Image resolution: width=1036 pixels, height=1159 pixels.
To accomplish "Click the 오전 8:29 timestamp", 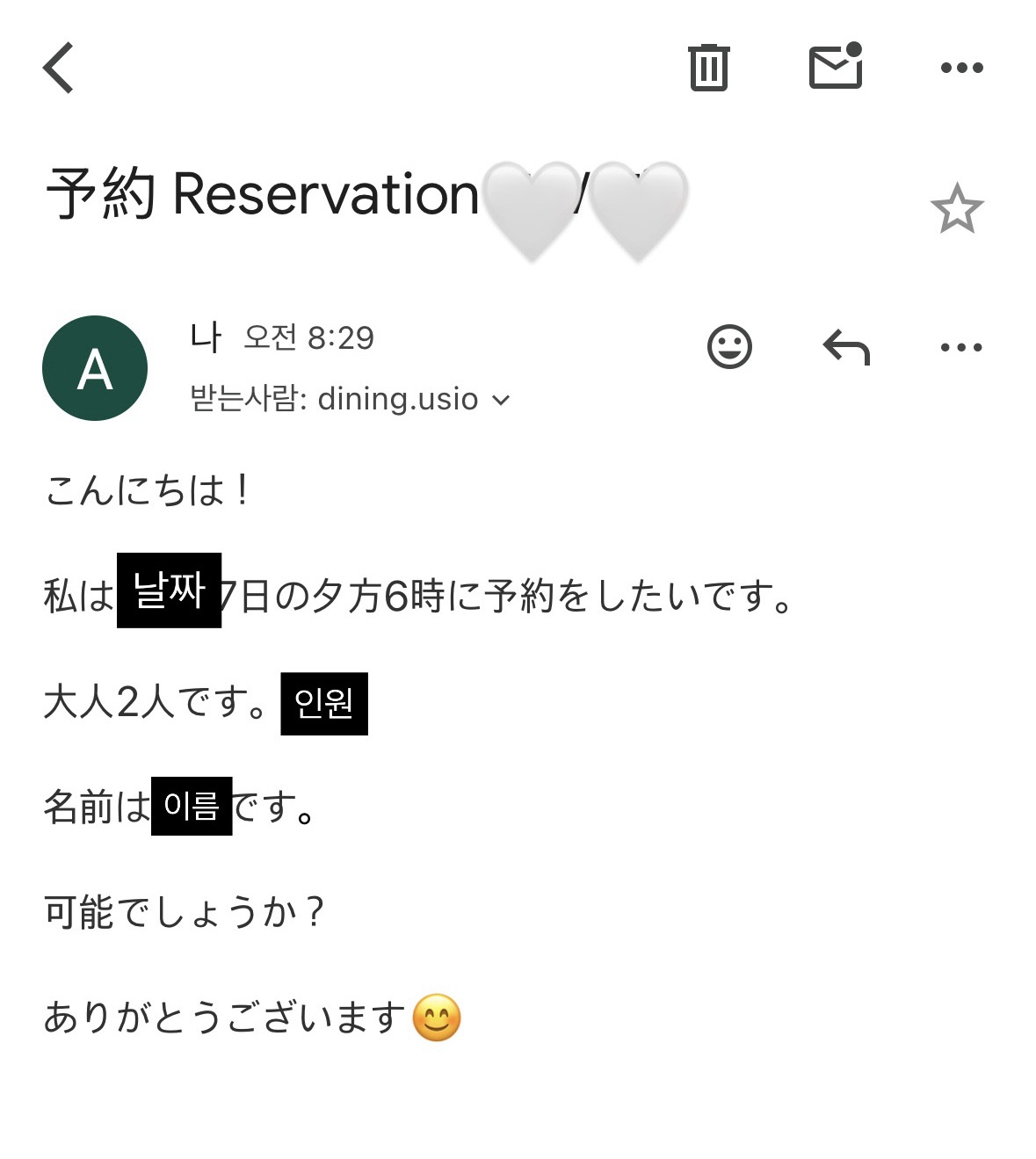I will (x=309, y=337).
